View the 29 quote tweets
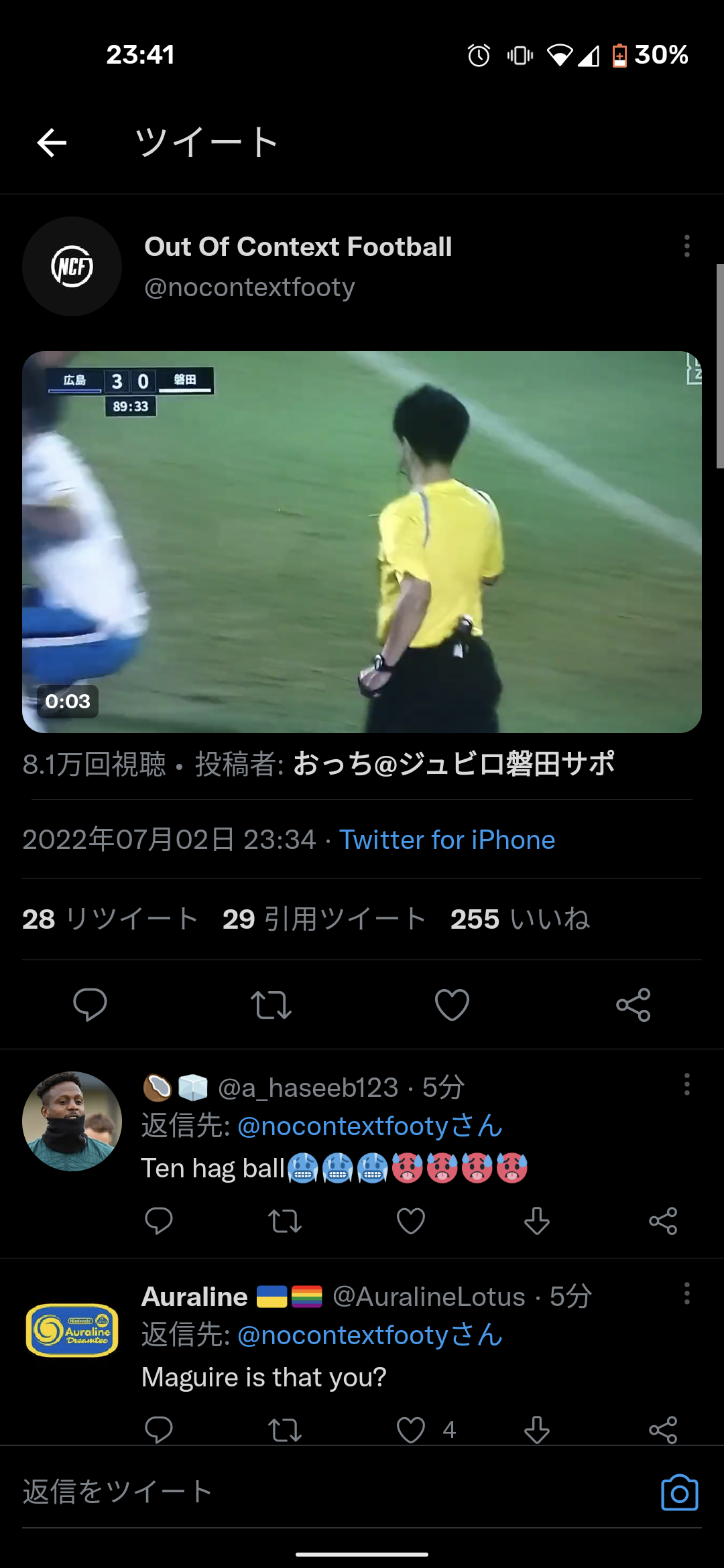This screenshot has width=724, height=1568. 324,919
